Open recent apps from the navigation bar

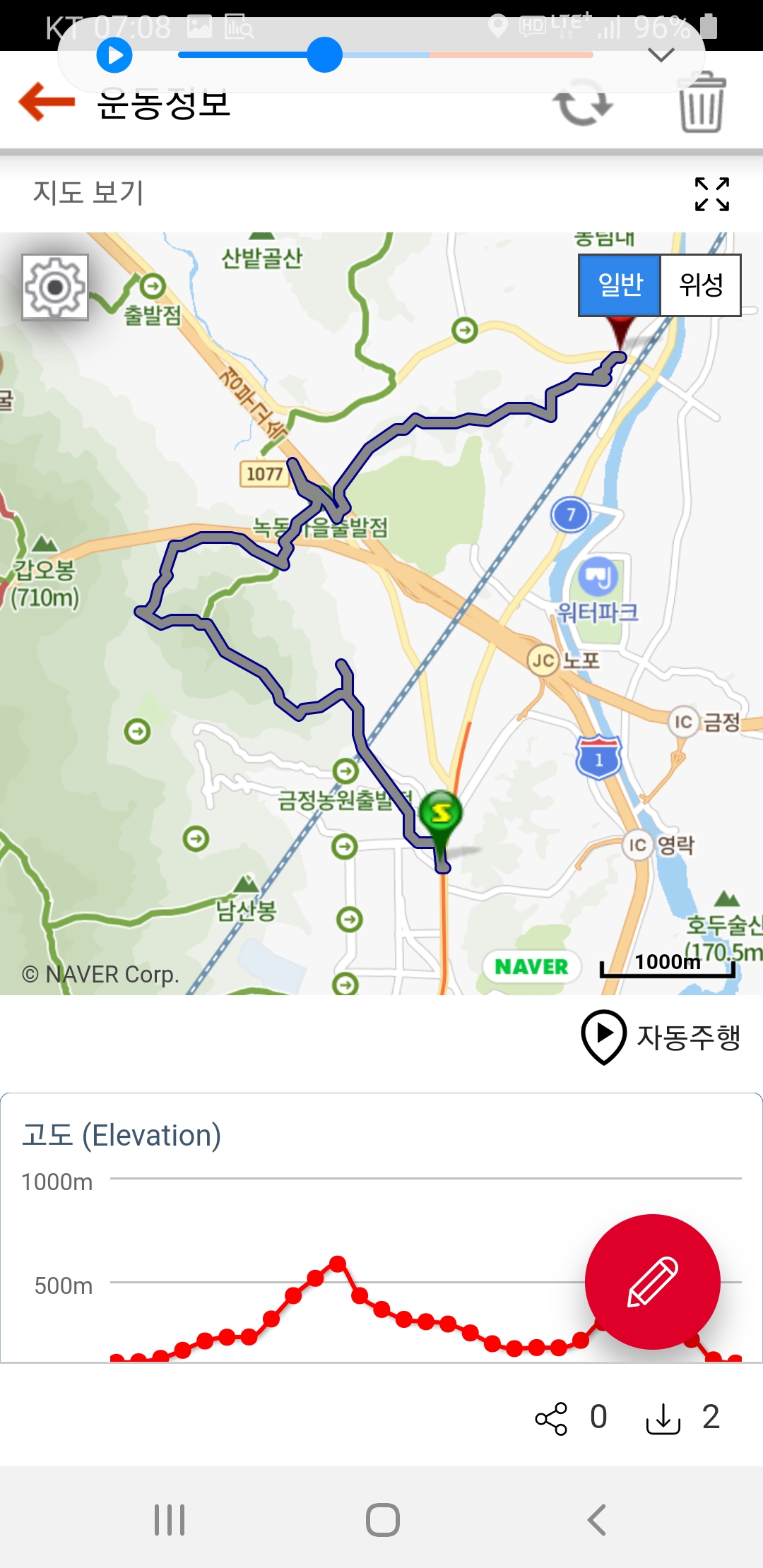pyautogui.click(x=170, y=1520)
